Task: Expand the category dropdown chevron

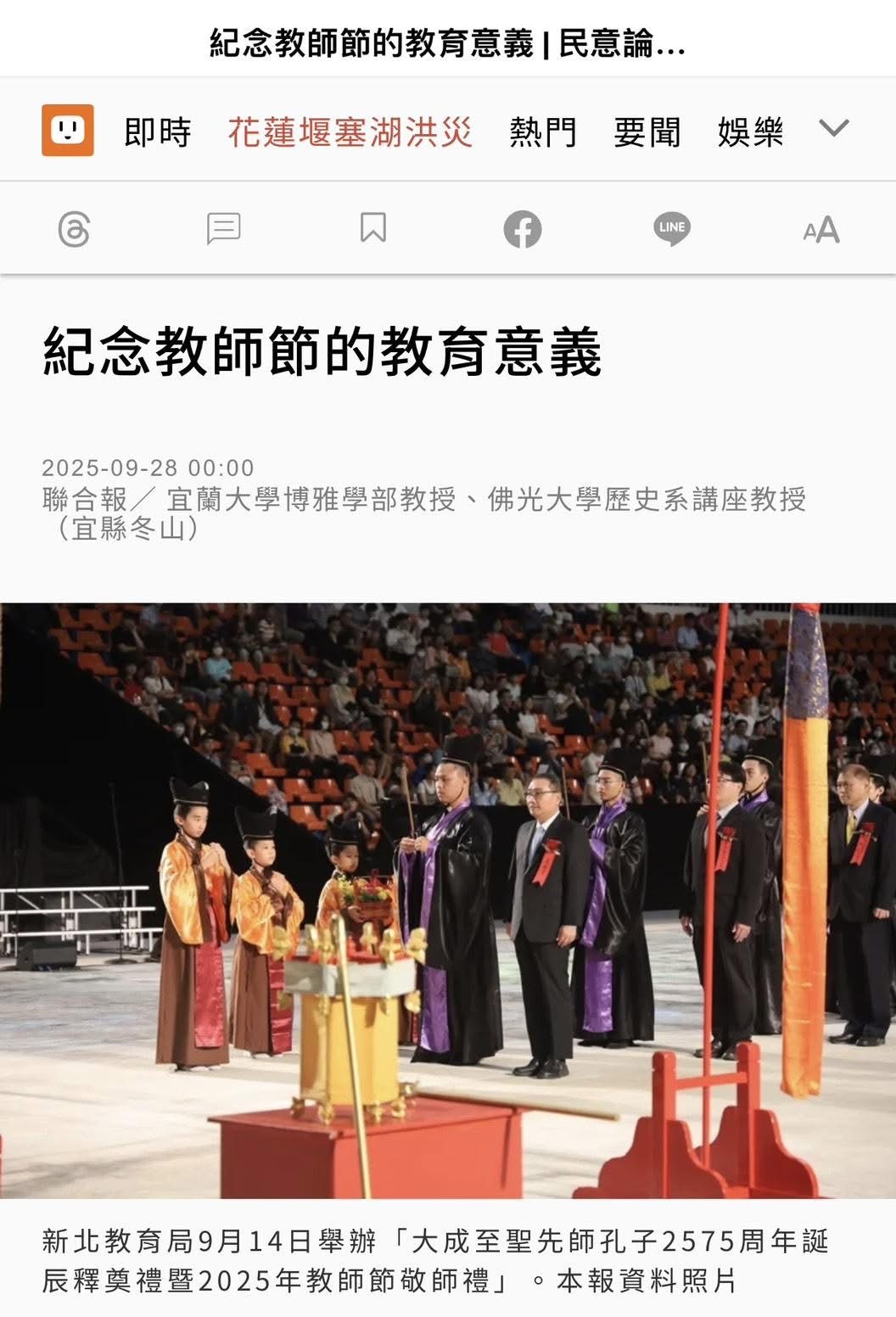Action: (833, 129)
